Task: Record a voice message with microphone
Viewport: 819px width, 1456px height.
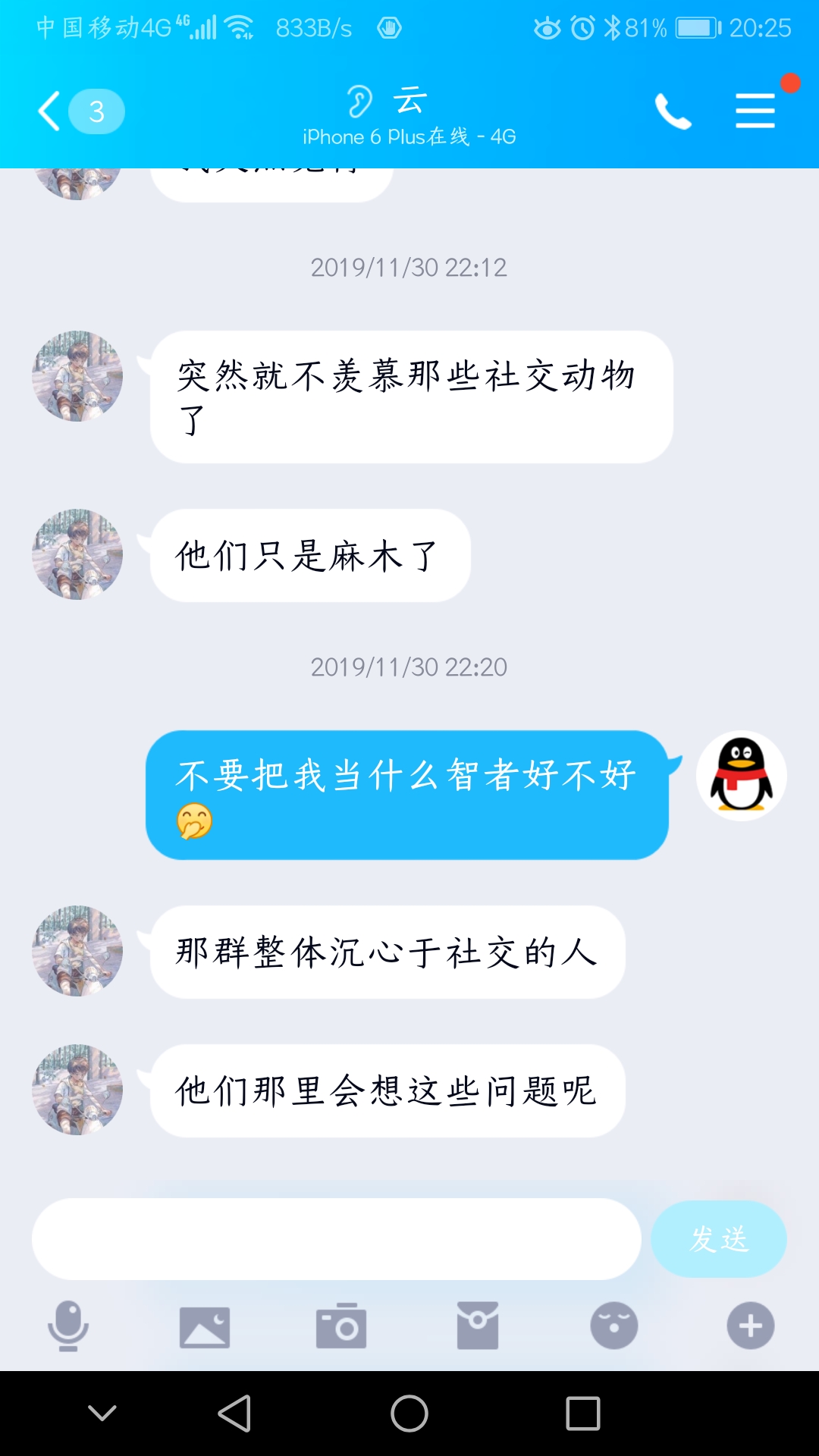Action: (68, 1326)
